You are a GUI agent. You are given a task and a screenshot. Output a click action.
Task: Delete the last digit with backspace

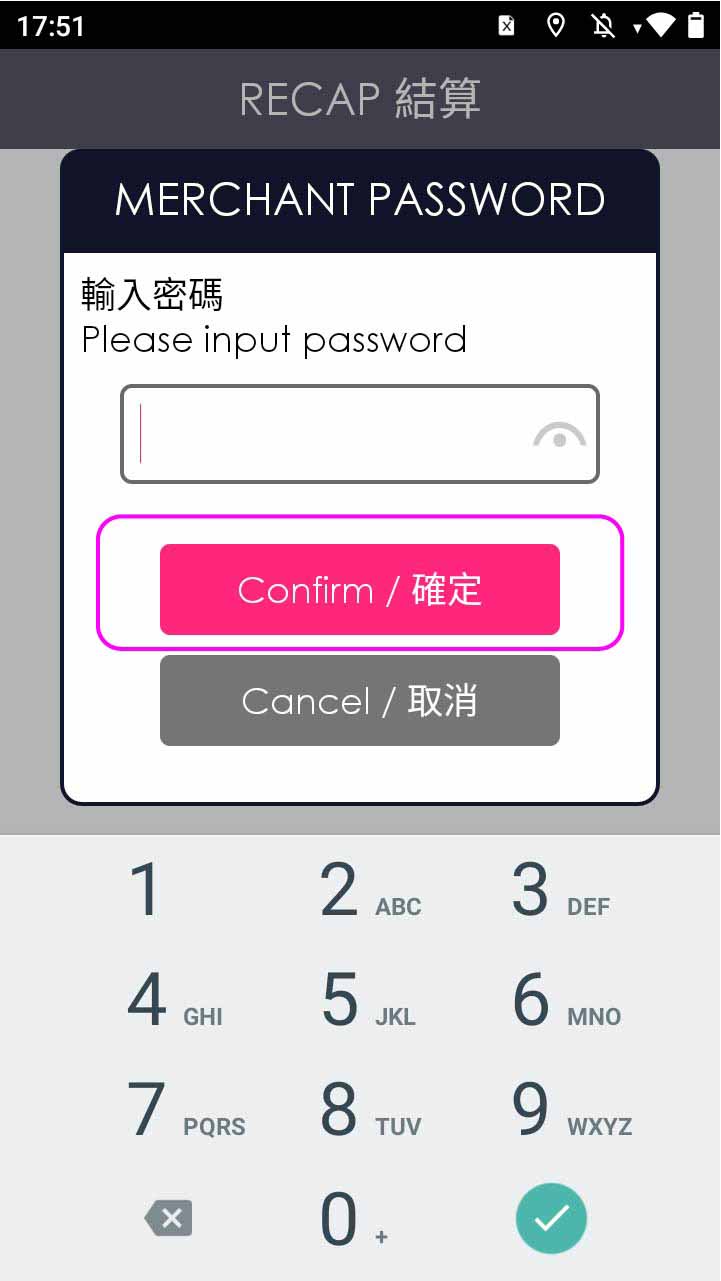coord(168,1219)
